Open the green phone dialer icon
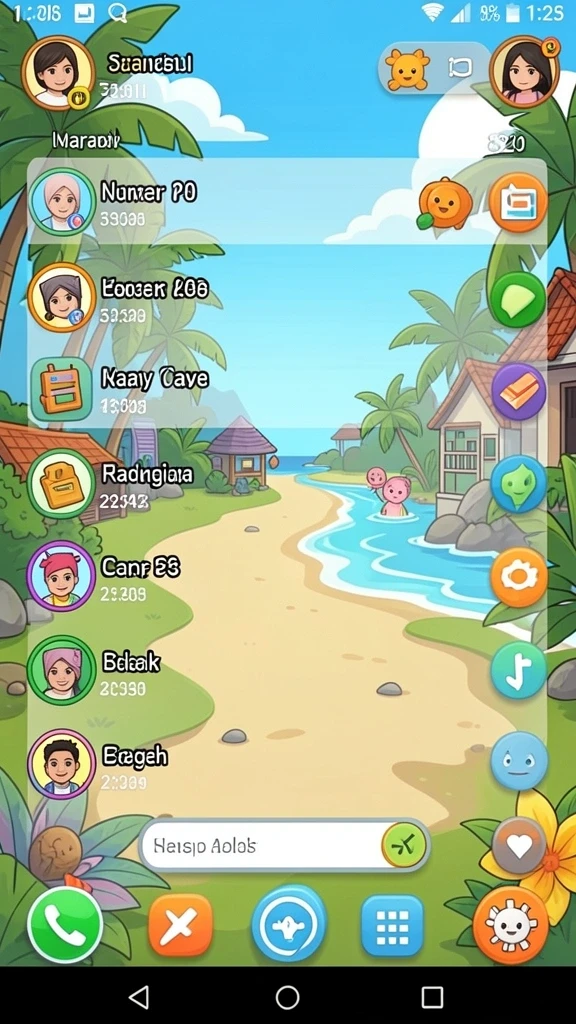This screenshot has width=576, height=1024. [x=65, y=925]
